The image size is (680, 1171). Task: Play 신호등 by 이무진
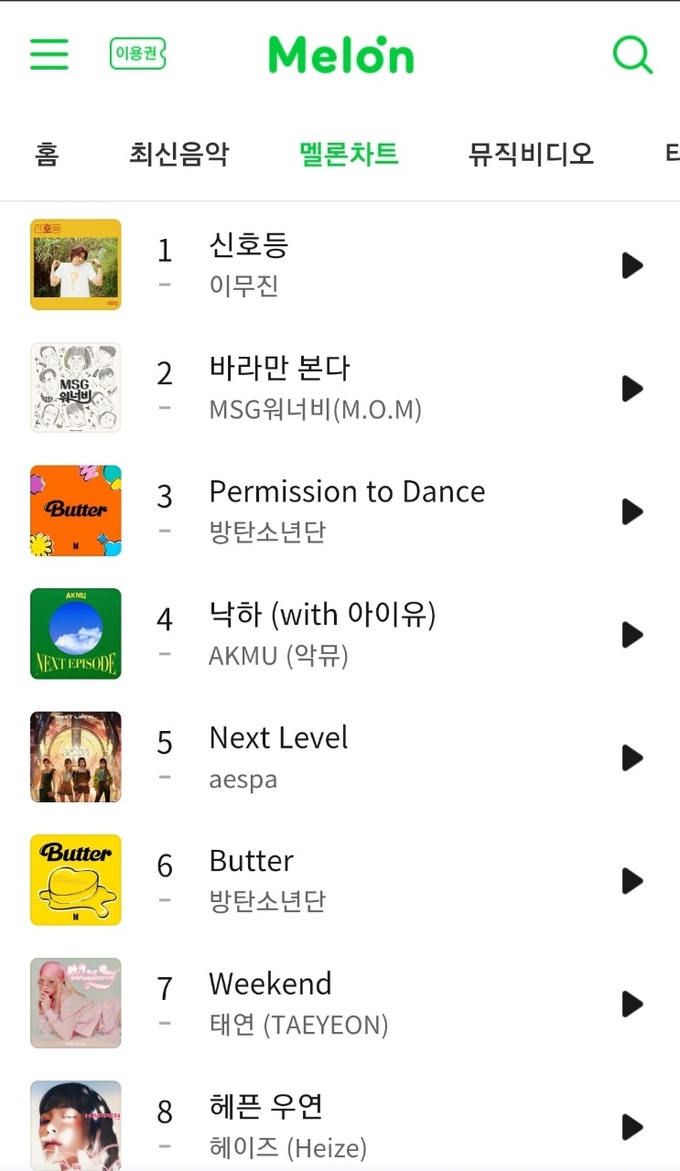[x=632, y=265]
